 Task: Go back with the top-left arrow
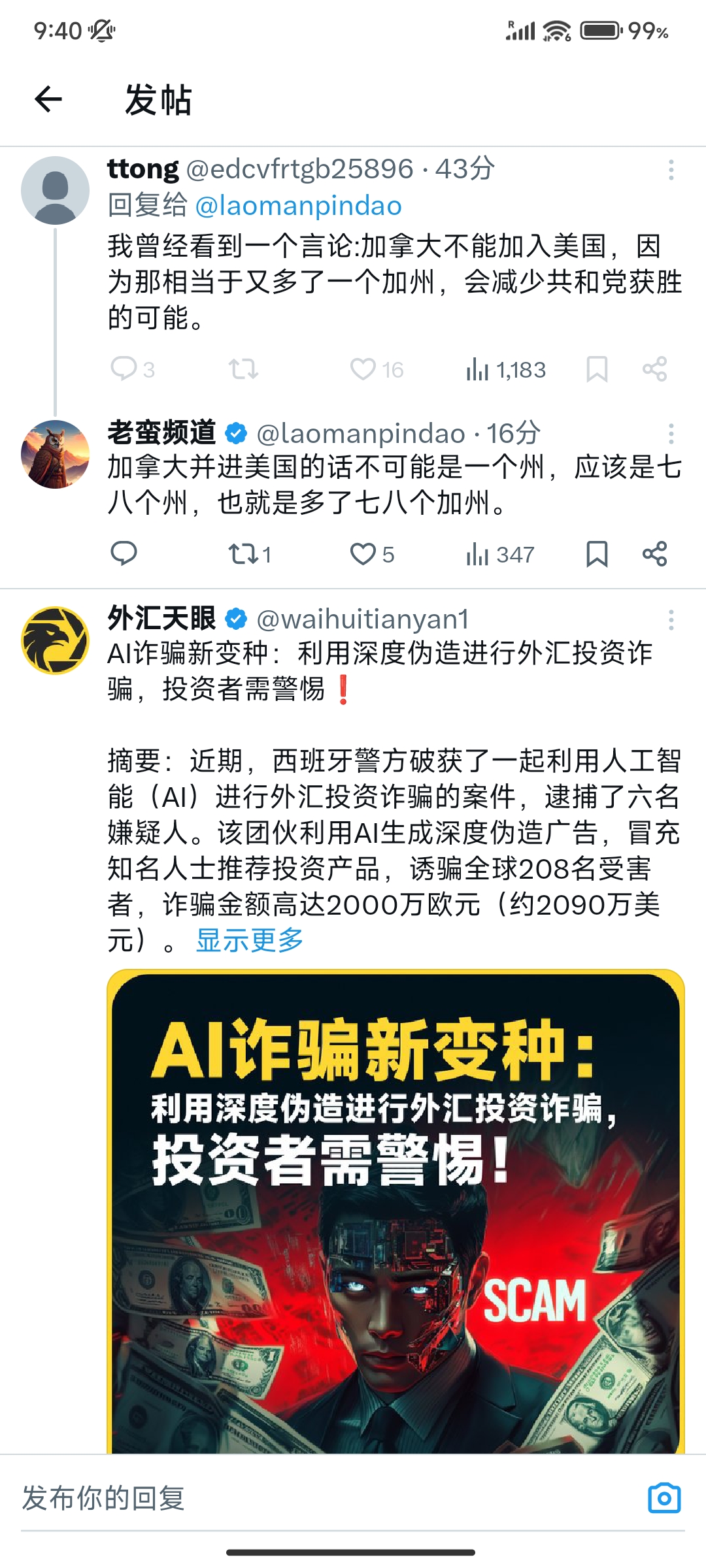pyautogui.click(x=48, y=99)
